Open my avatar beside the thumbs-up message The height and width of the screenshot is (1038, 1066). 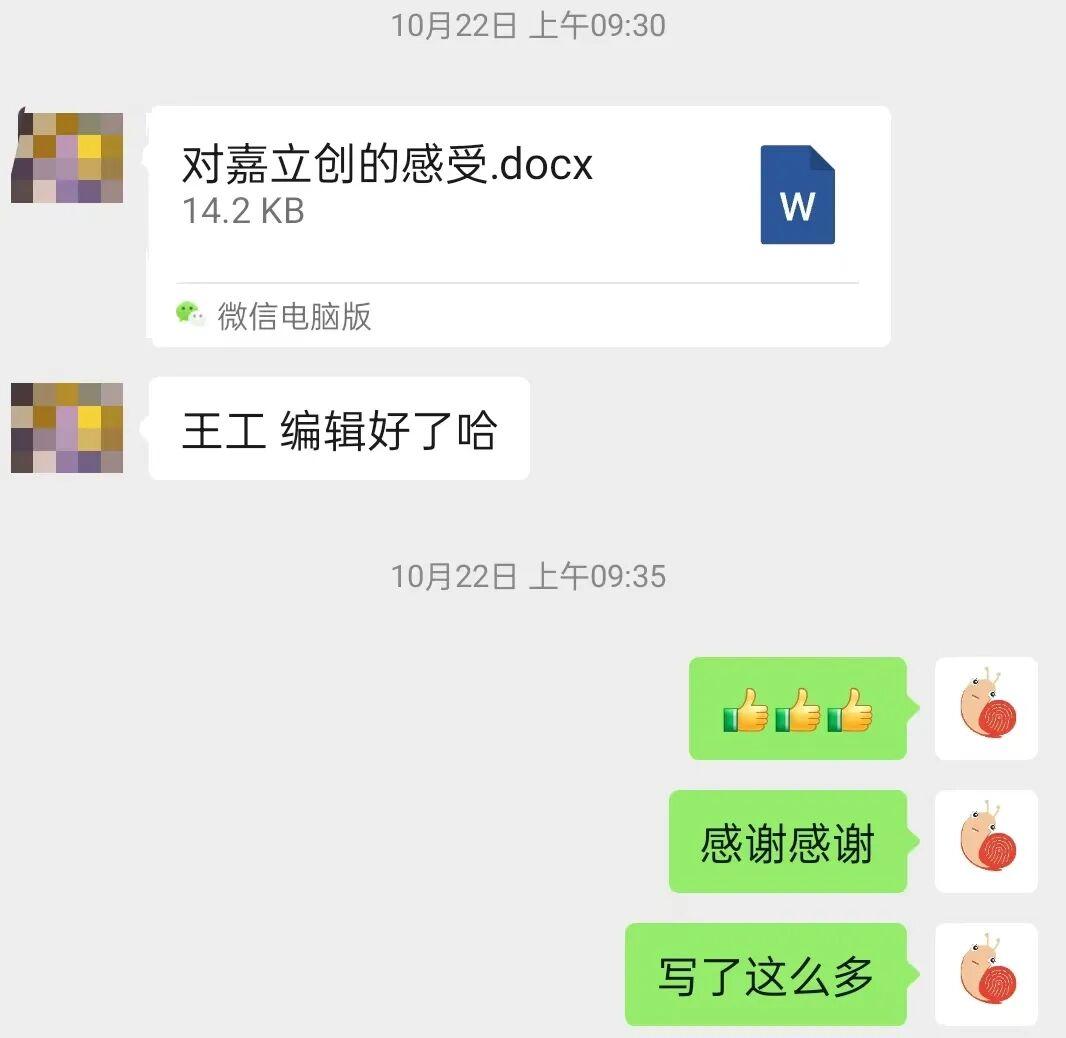tap(986, 708)
